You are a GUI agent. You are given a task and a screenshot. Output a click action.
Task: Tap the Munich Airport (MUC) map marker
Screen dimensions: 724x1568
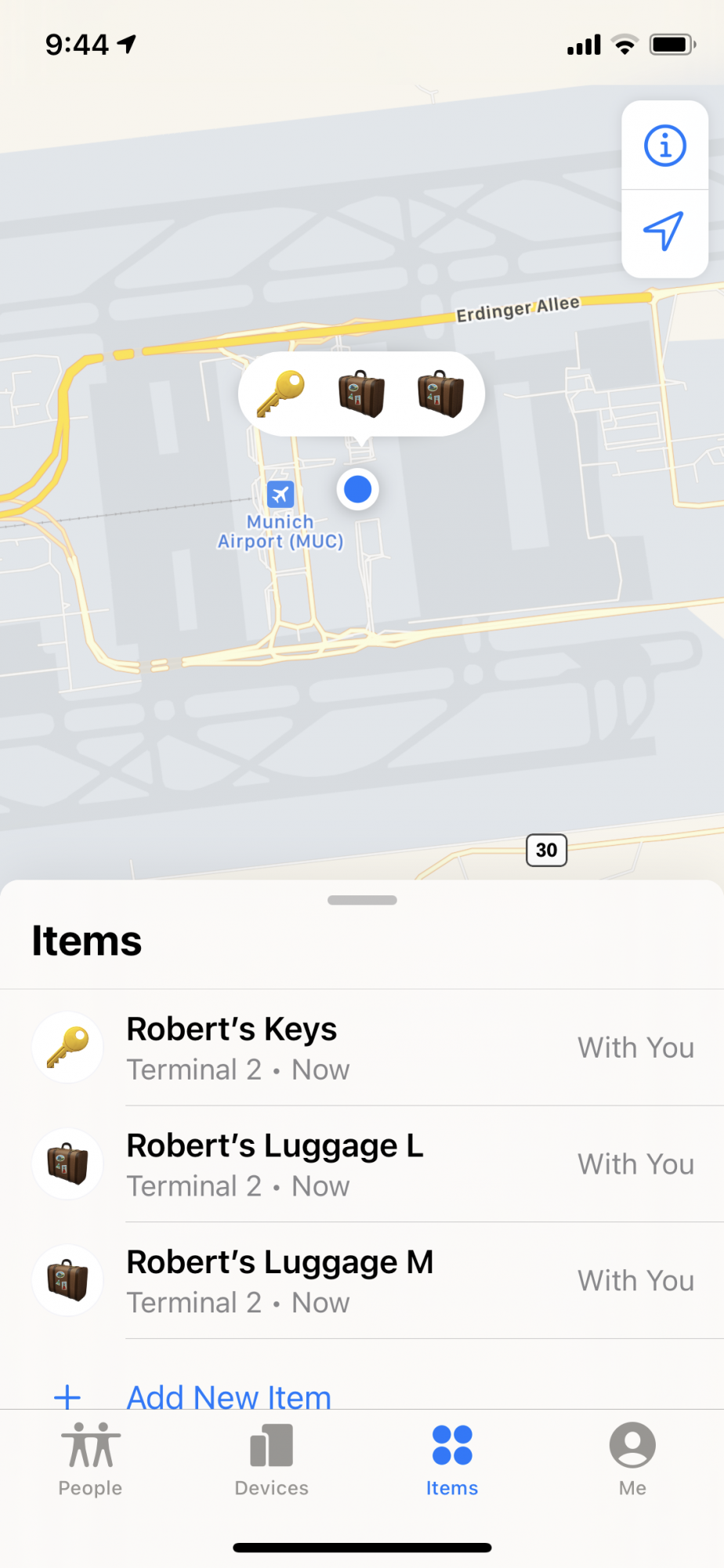coord(281,495)
